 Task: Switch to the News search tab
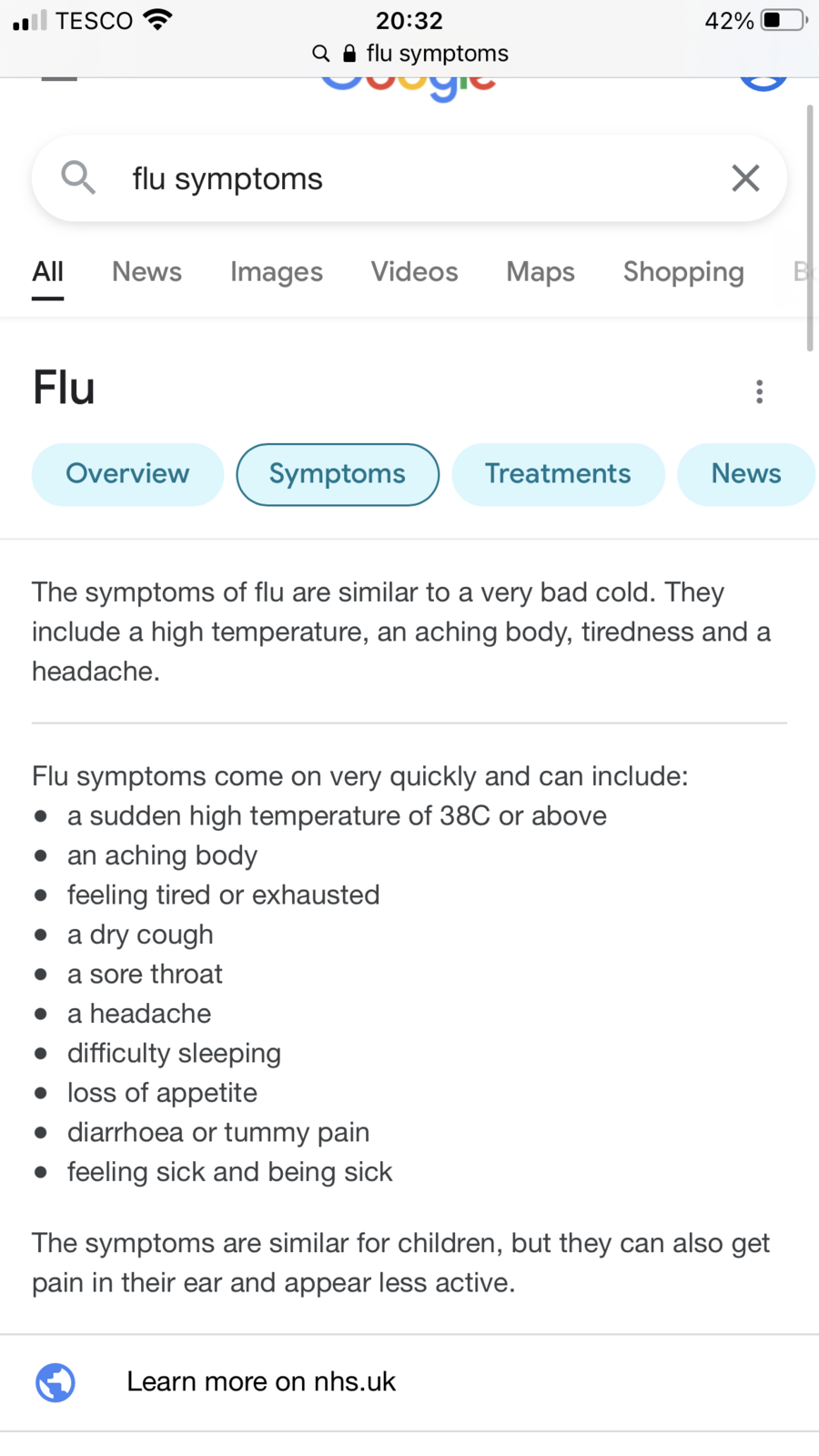(x=147, y=272)
